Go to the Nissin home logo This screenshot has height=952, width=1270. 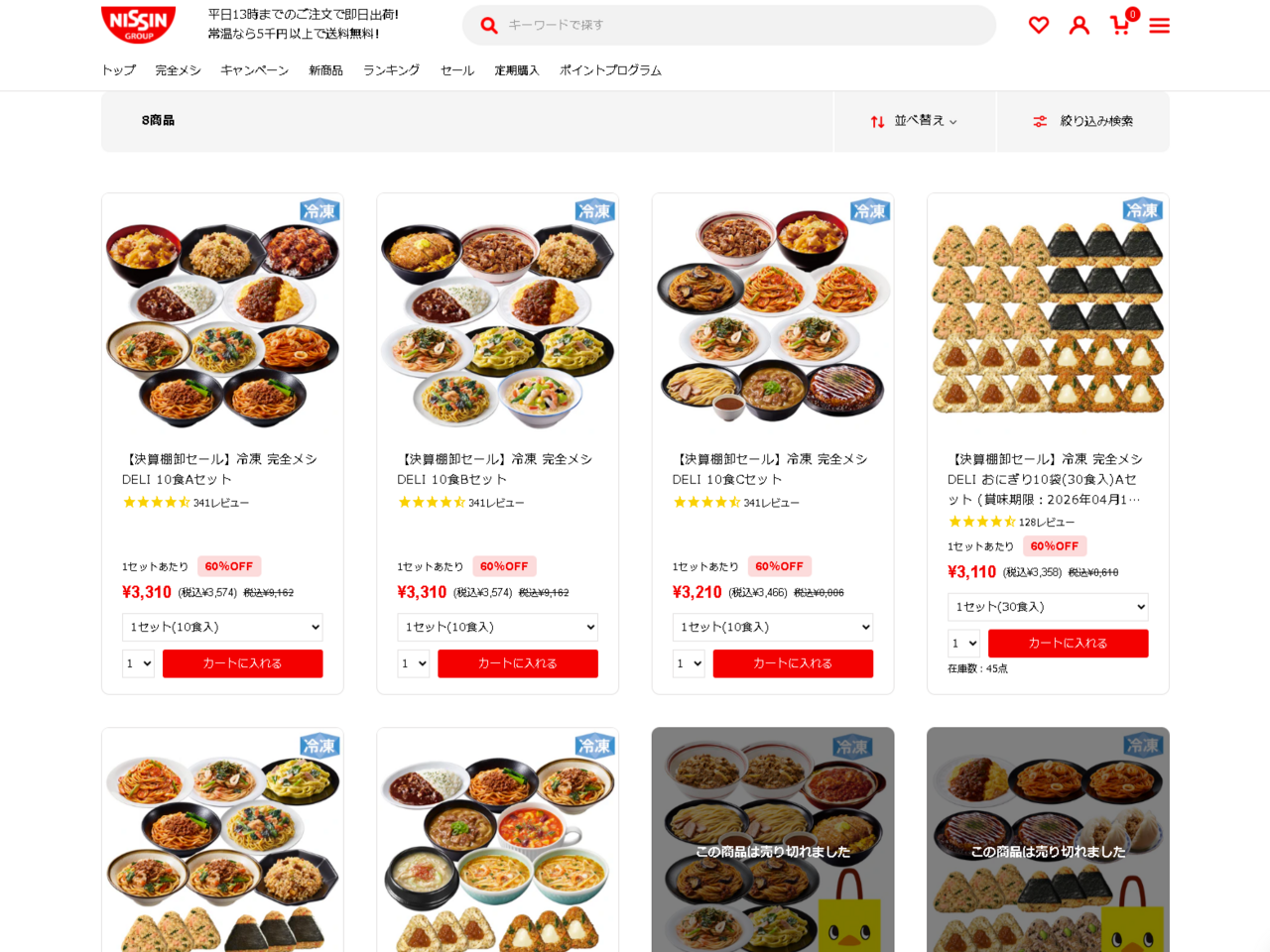138,24
